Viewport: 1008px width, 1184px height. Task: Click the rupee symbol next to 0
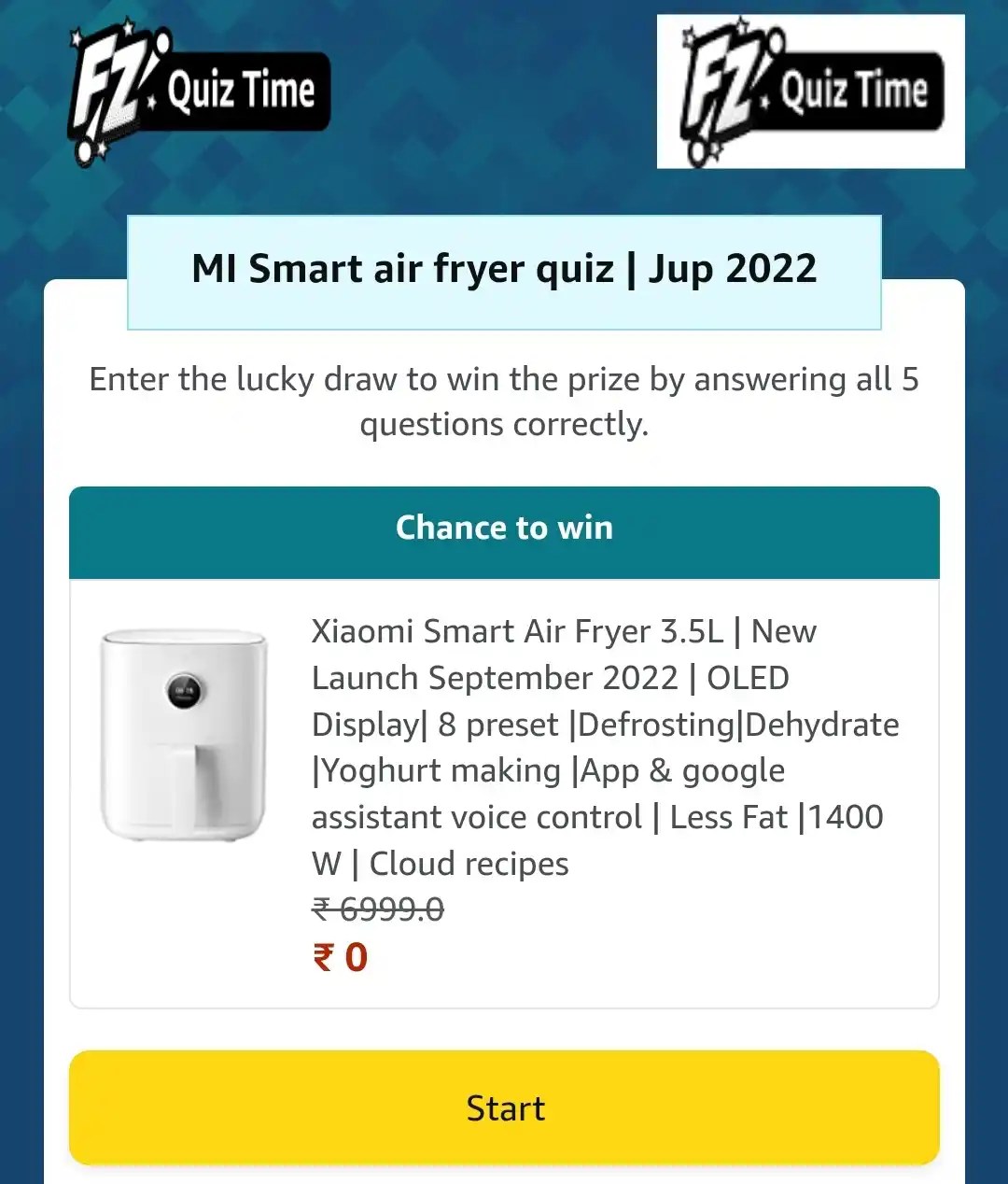(x=320, y=955)
